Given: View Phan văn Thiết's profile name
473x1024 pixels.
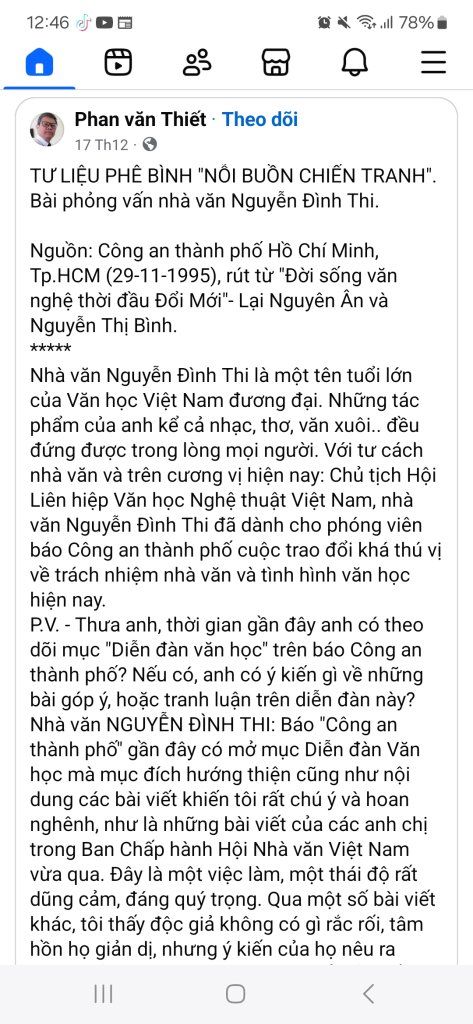Looking at the screenshot, I should pyautogui.click(x=140, y=120).
